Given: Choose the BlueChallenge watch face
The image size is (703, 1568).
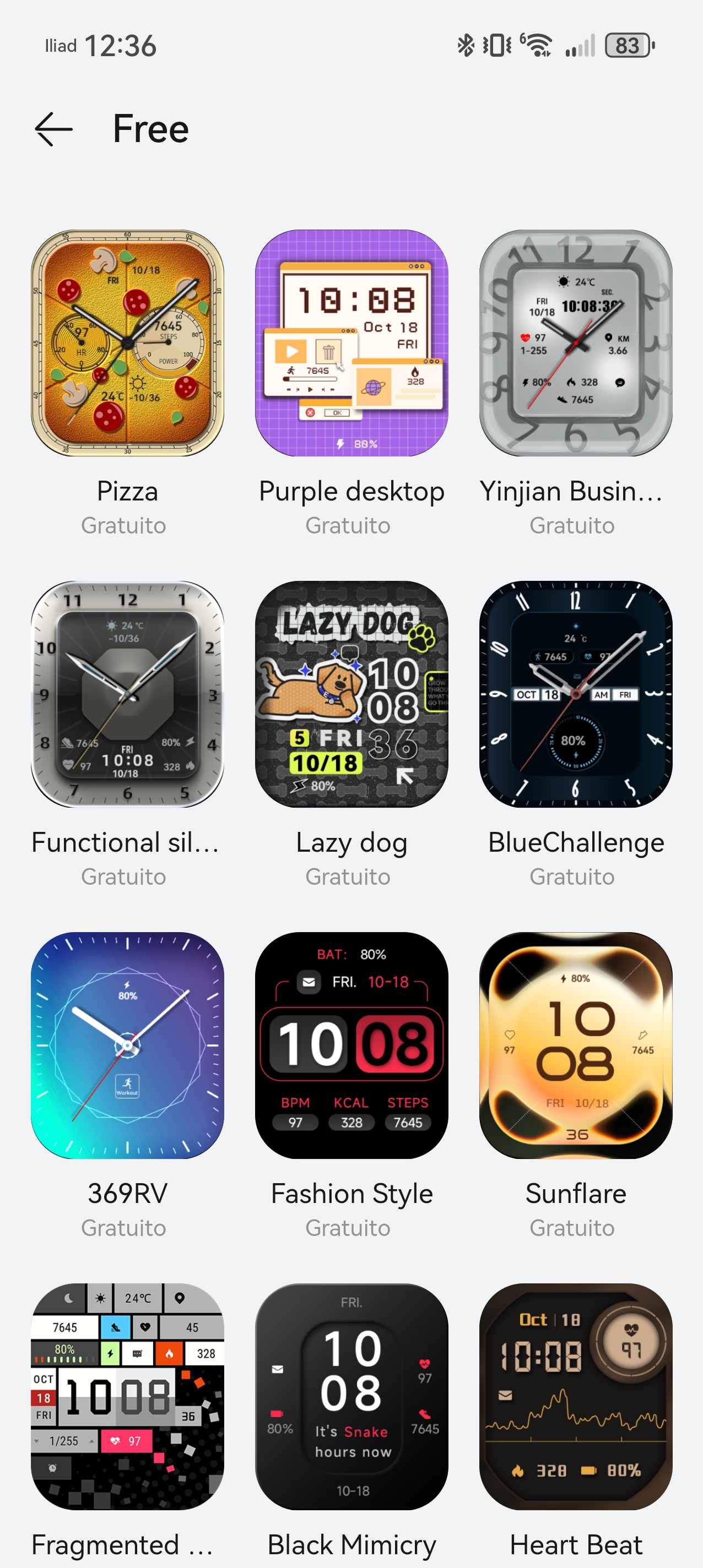Looking at the screenshot, I should pos(576,694).
